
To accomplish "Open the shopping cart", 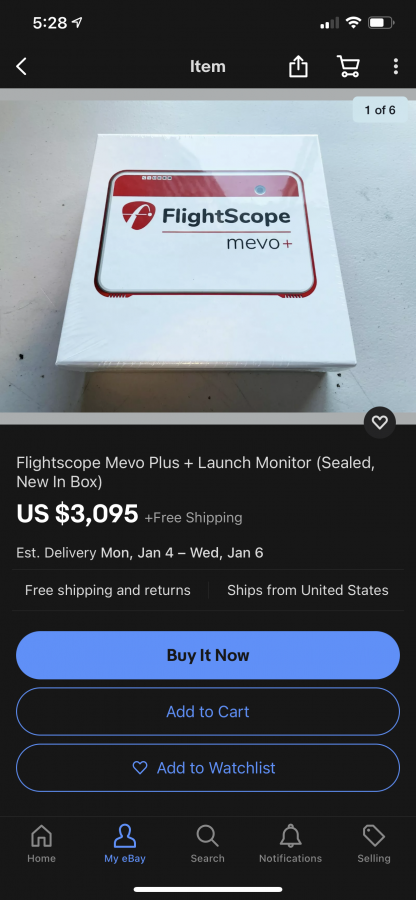I will (x=348, y=67).
